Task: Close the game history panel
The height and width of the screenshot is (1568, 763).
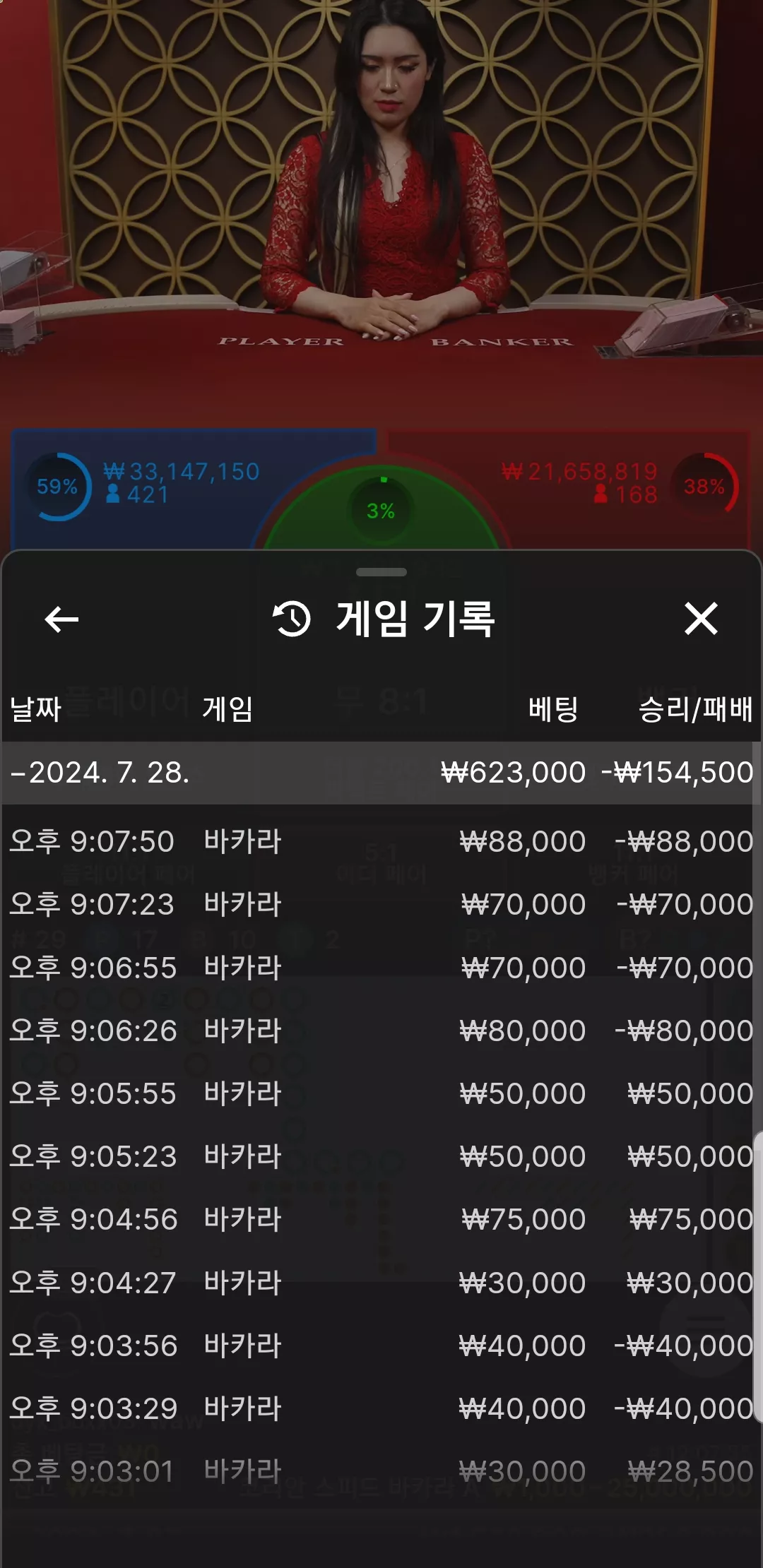Action: pos(701,619)
